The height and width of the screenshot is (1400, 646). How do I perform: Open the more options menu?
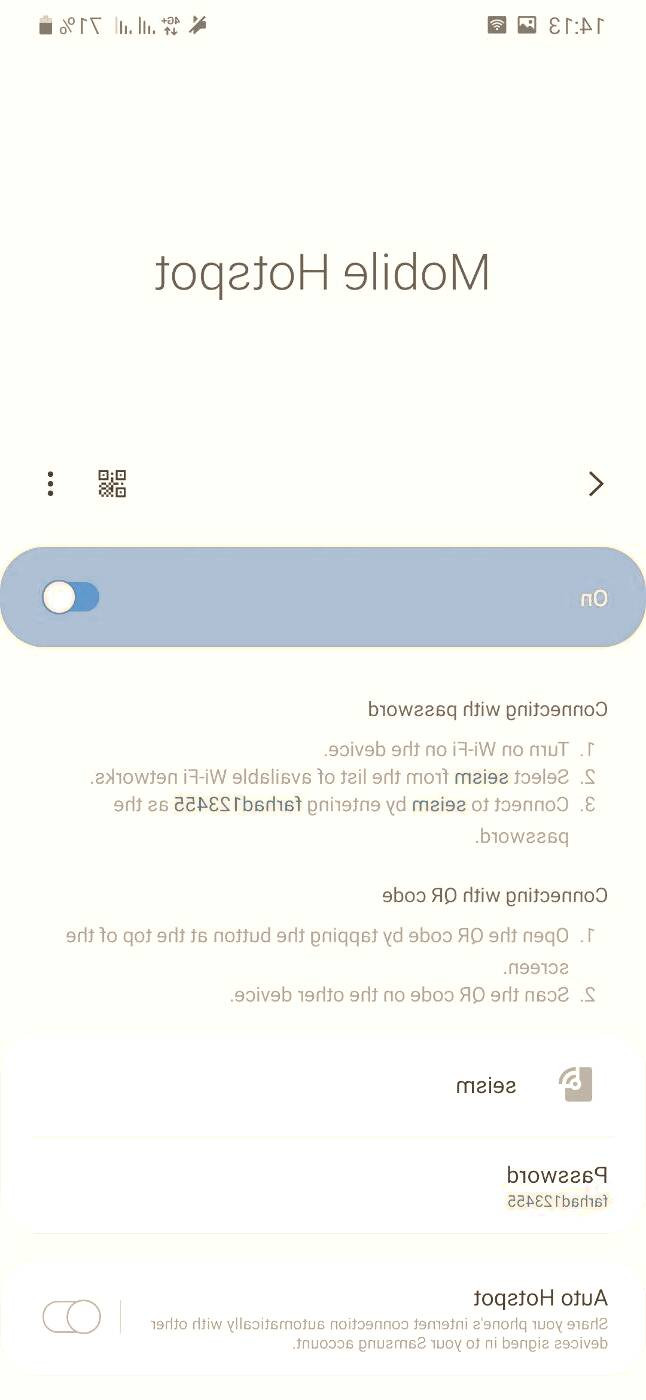point(50,484)
